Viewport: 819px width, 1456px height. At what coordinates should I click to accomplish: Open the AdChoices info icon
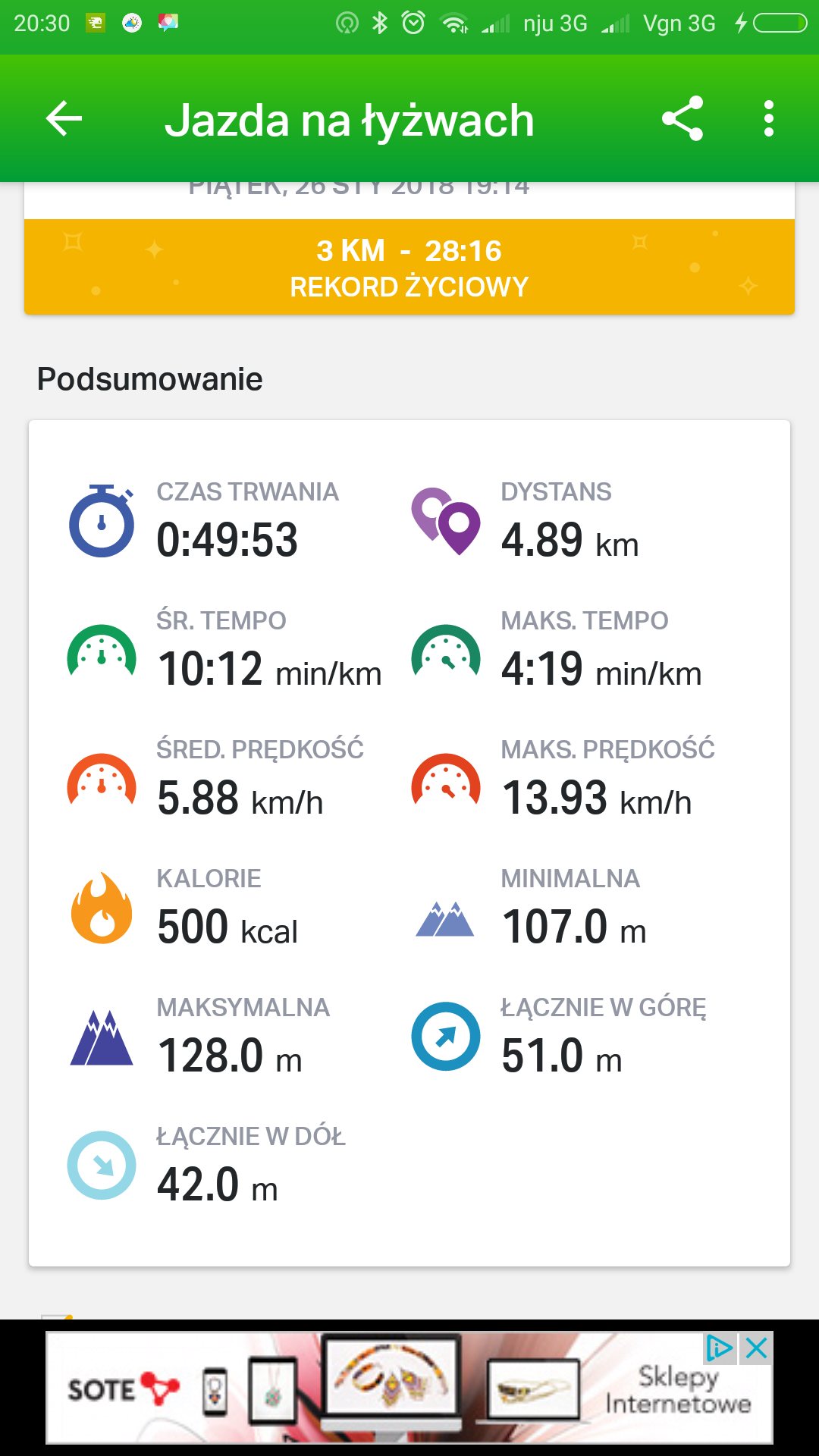719,1348
